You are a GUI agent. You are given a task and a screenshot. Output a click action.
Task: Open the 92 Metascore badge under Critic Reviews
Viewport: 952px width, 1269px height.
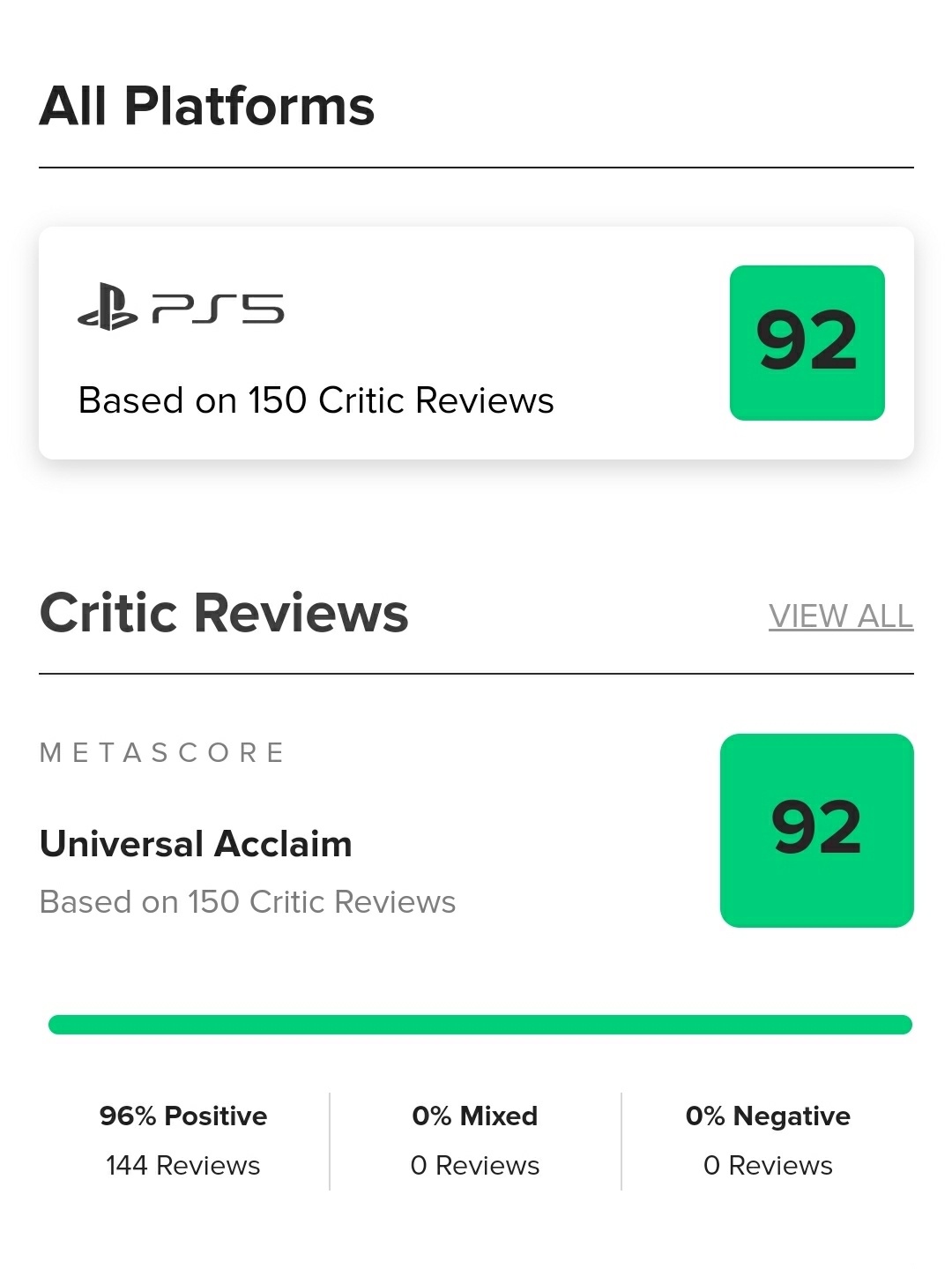click(816, 830)
